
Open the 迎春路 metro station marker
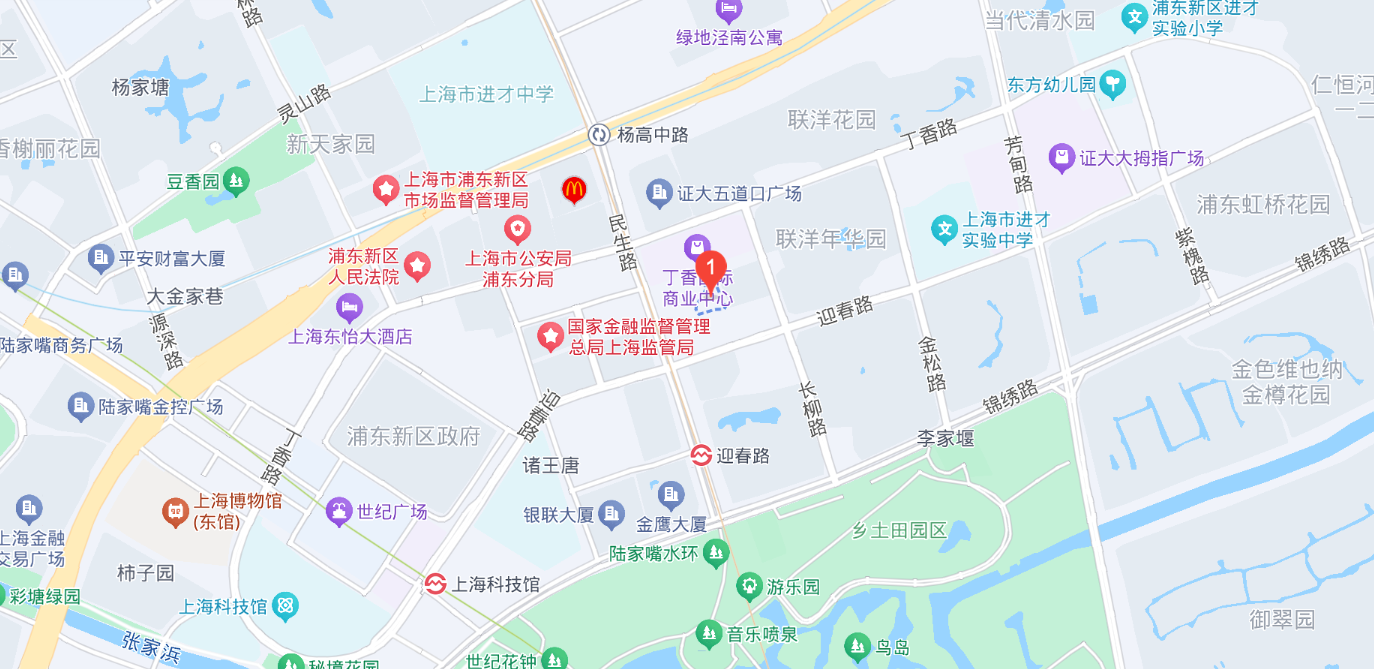701,455
